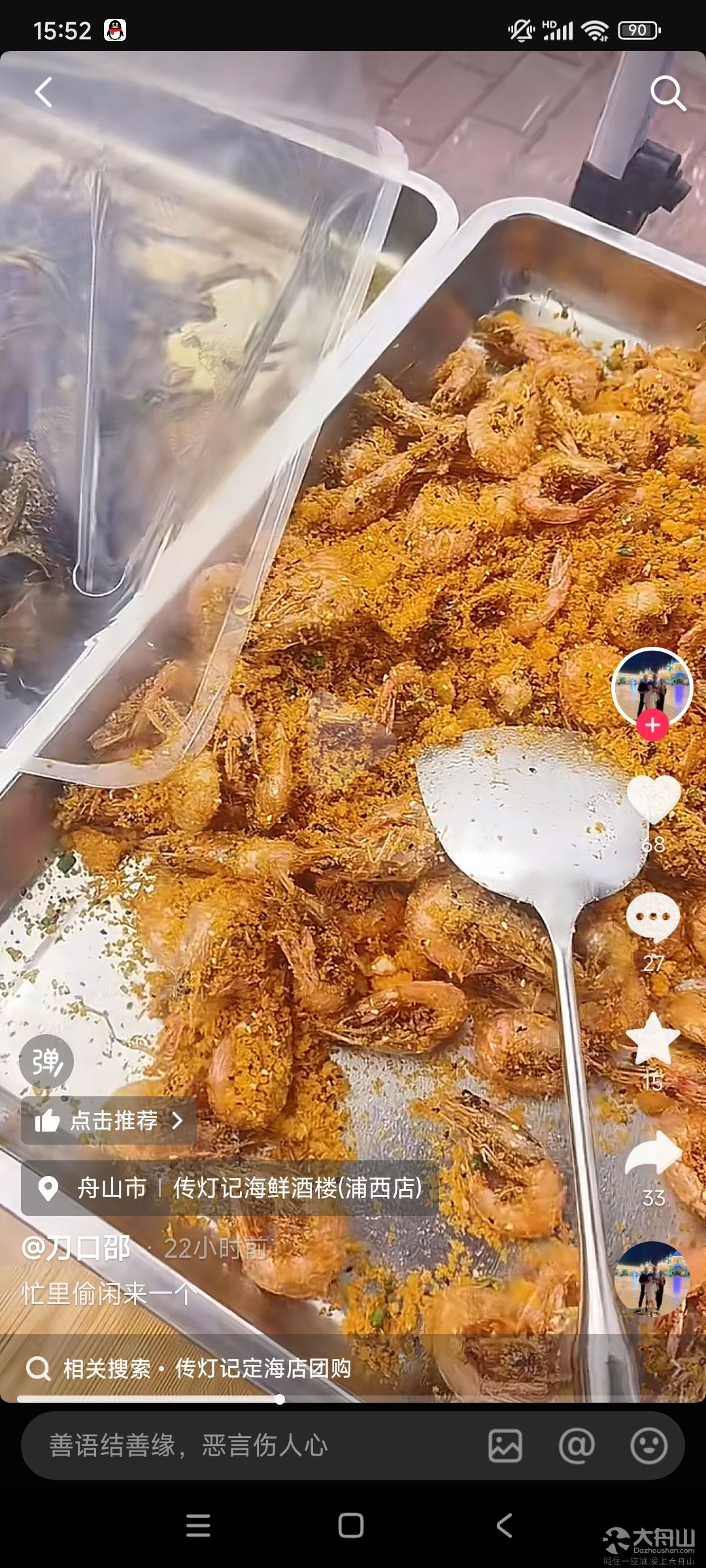The width and height of the screenshot is (706, 1568).
Task: Follow the author via red plus badge
Action: 652,725
